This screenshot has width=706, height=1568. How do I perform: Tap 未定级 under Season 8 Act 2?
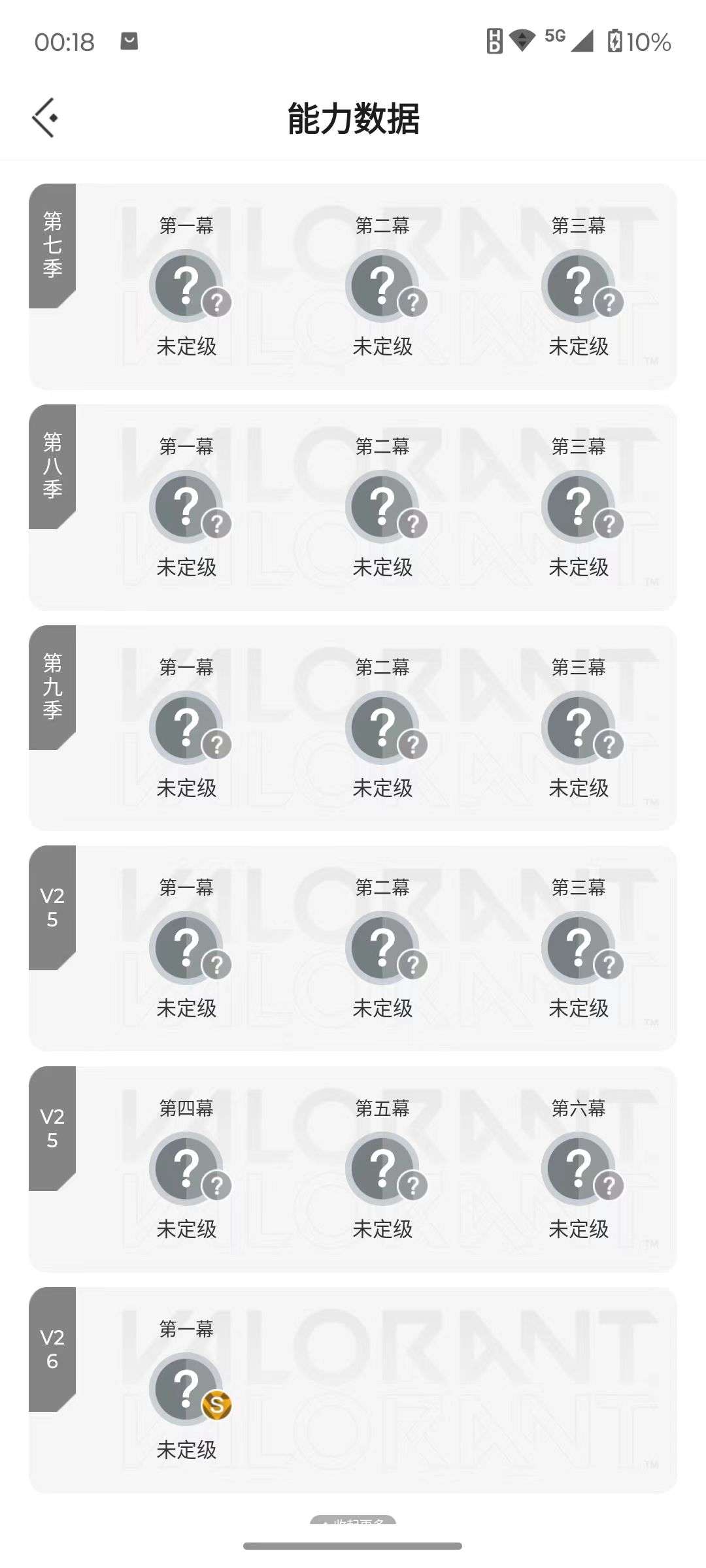[383, 567]
